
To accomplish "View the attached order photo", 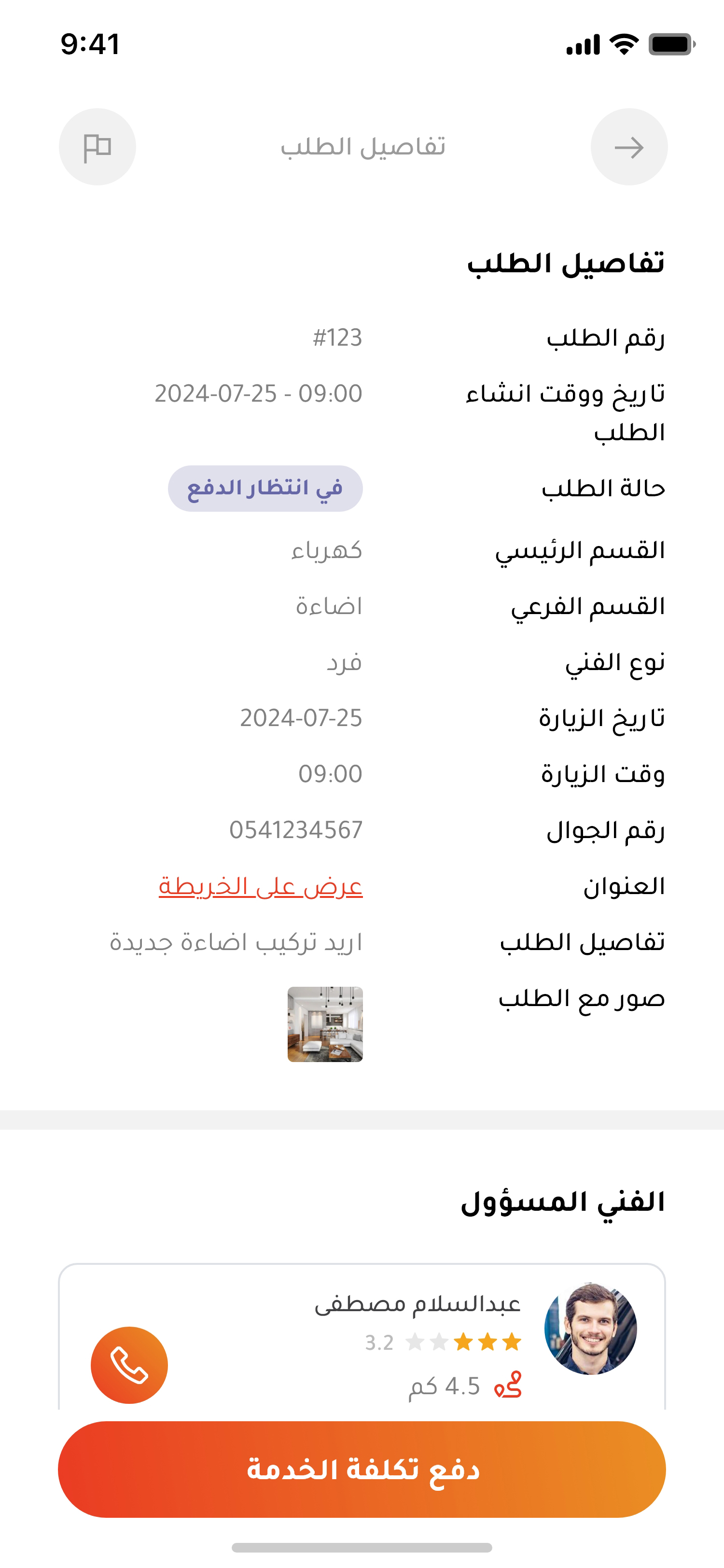I will (x=325, y=1024).
